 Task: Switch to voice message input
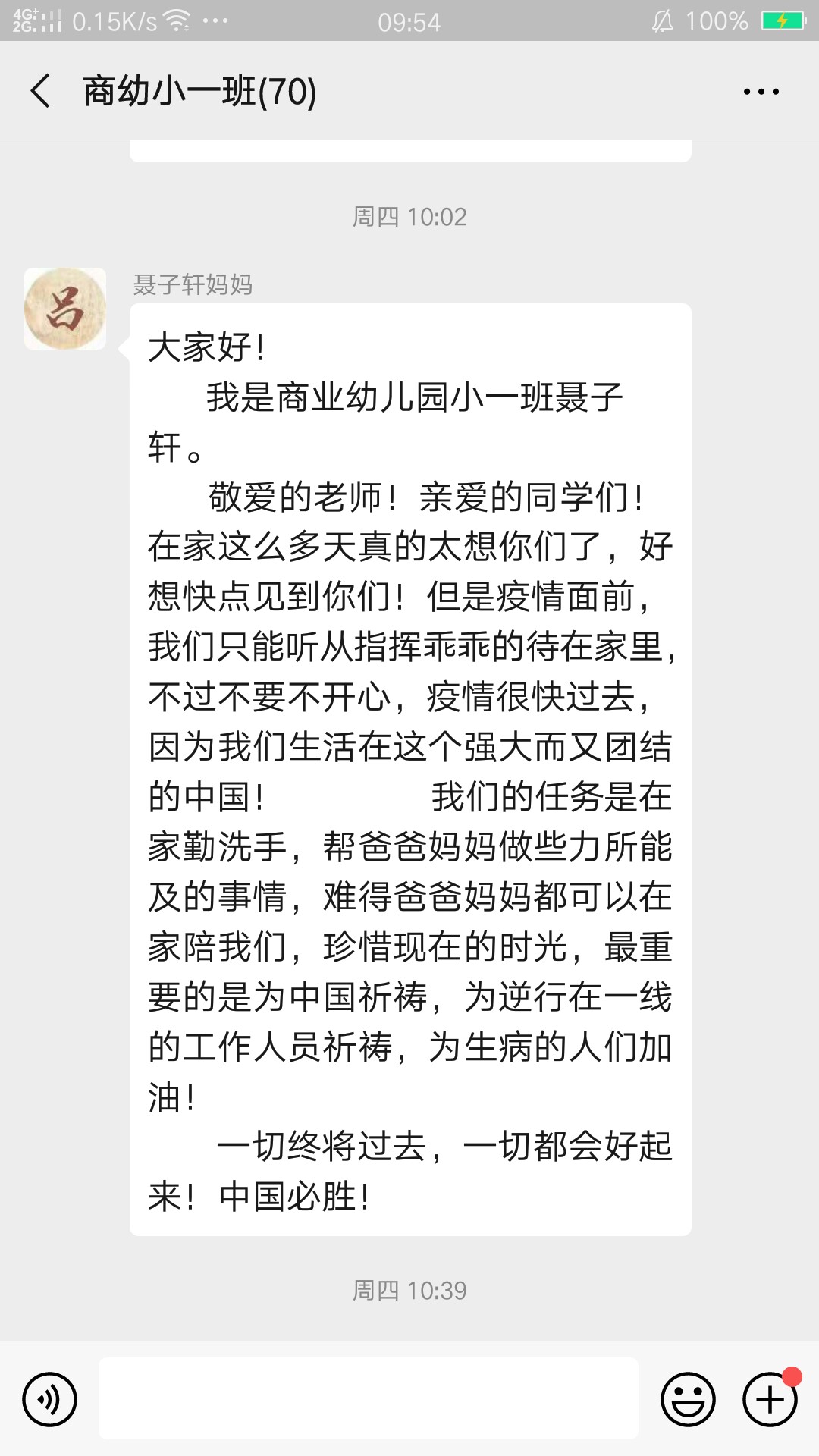(x=50, y=1399)
